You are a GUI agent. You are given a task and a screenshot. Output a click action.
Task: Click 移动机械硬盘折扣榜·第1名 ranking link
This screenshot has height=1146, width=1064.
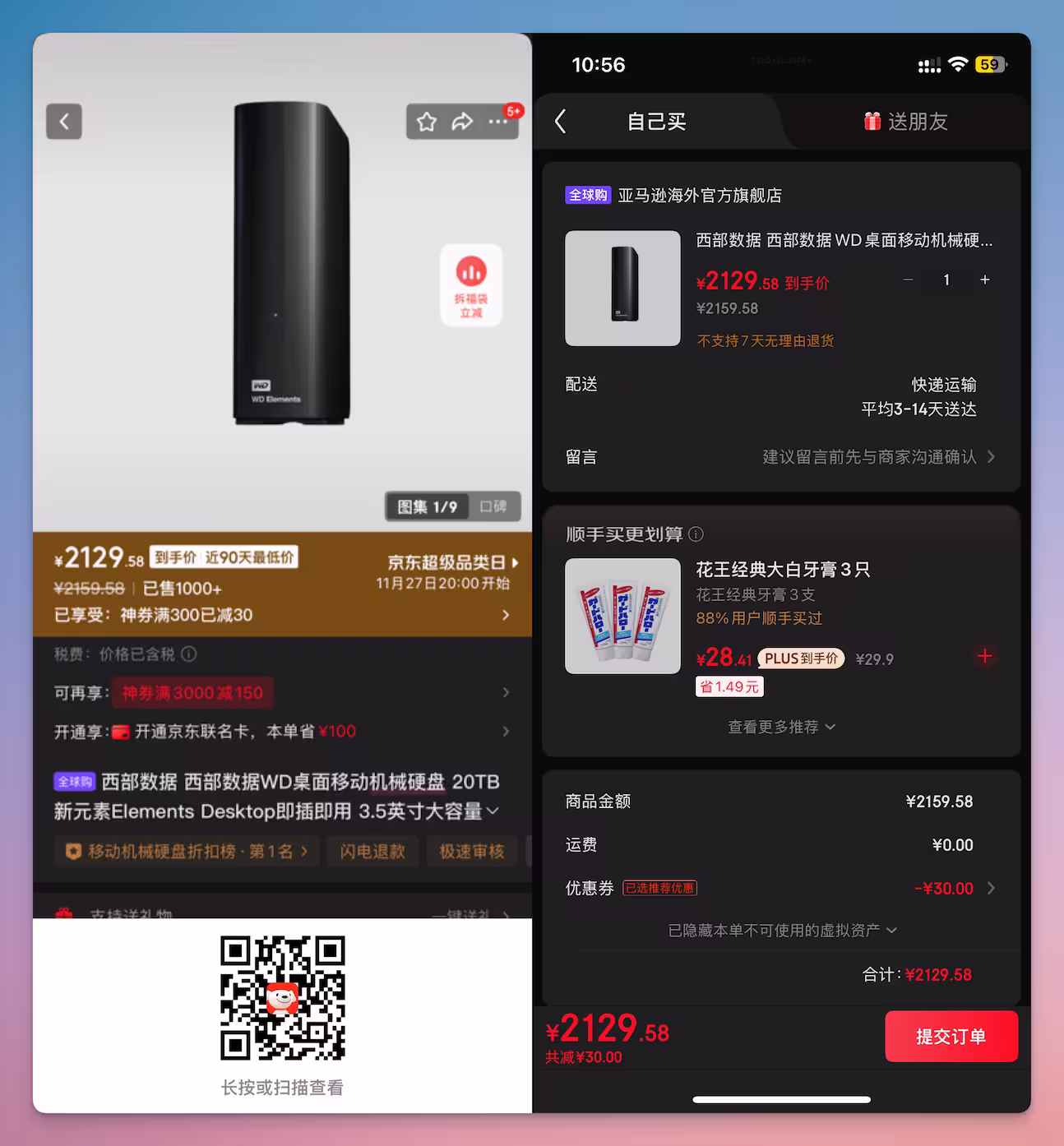pos(187,852)
